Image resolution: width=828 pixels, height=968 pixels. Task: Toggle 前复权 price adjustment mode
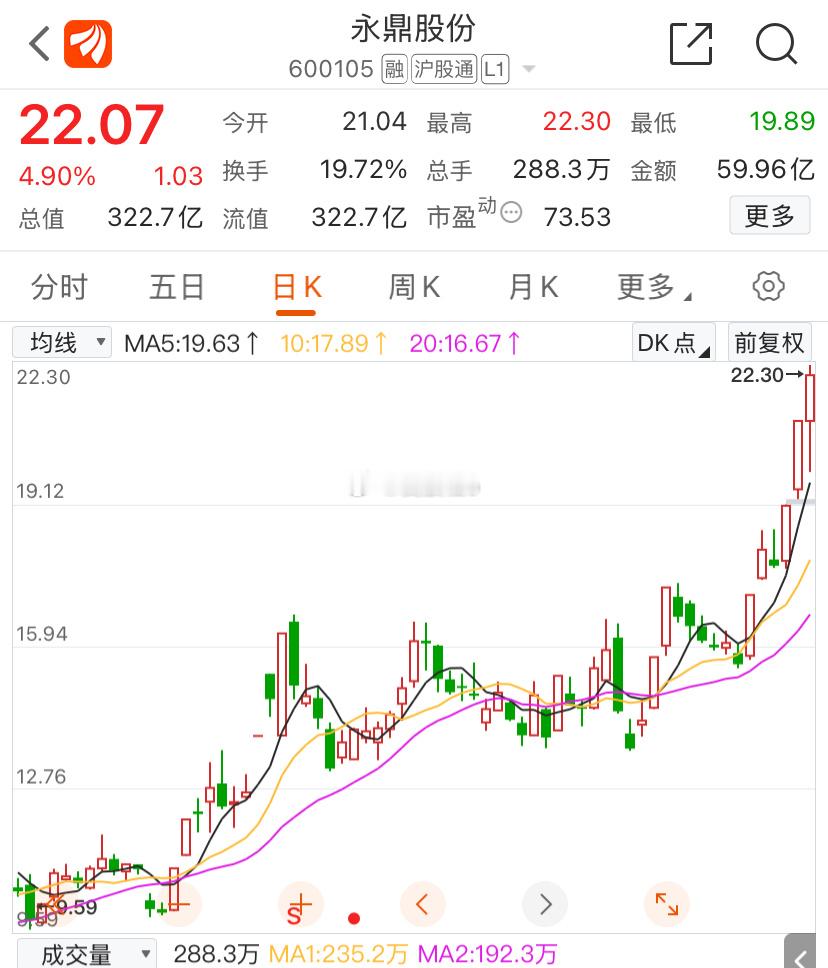(769, 341)
